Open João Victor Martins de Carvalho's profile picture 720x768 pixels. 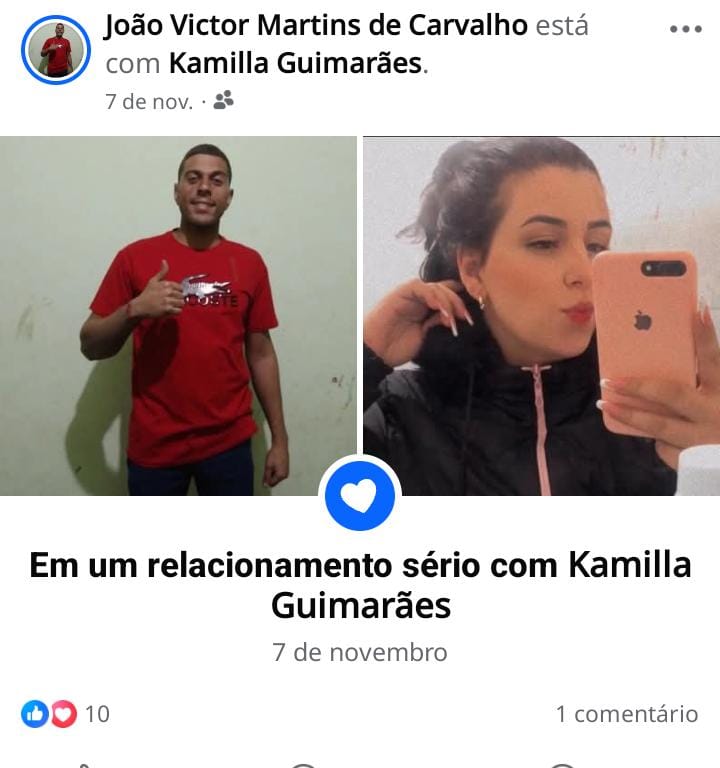pos(56,50)
